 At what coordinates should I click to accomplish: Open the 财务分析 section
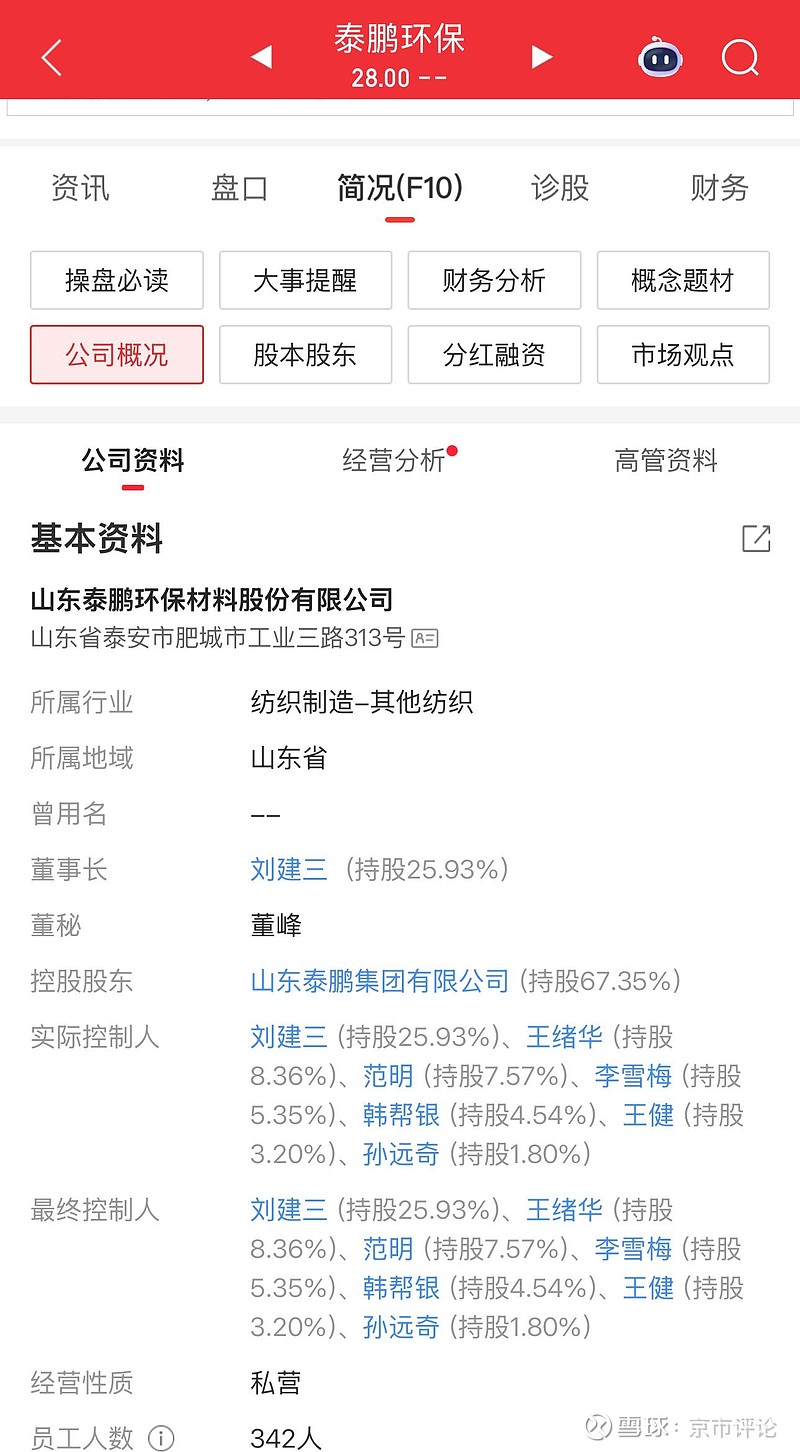pos(494,280)
